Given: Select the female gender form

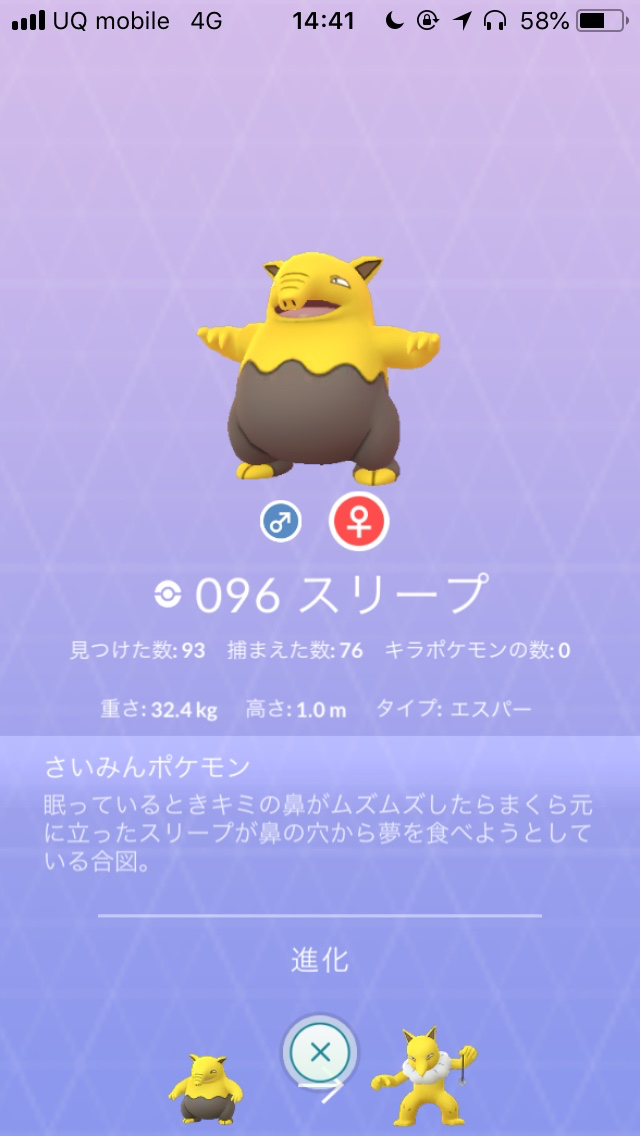Looking at the screenshot, I should (x=359, y=522).
